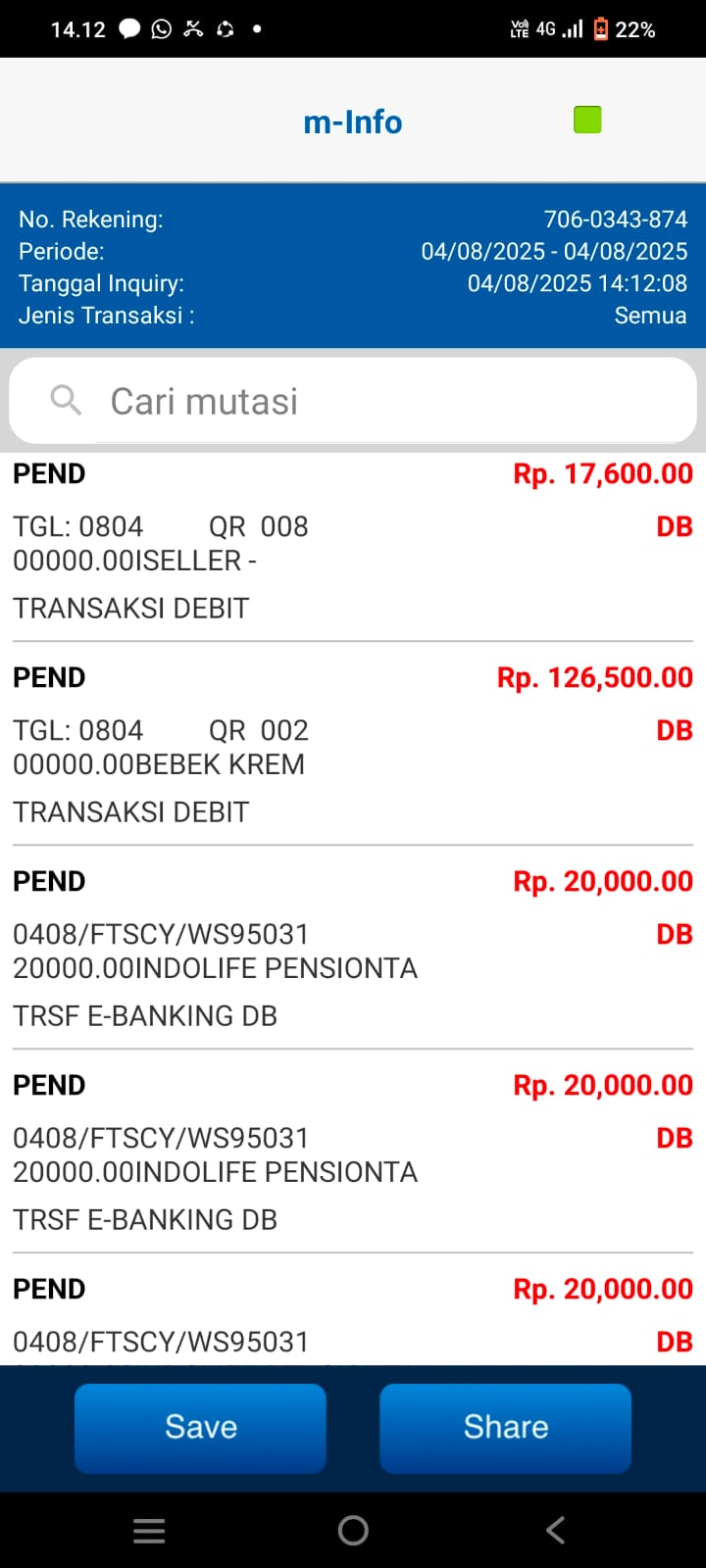706x1568 pixels.
Task: Go back using system back button
Action: [x=555, y=1530]
